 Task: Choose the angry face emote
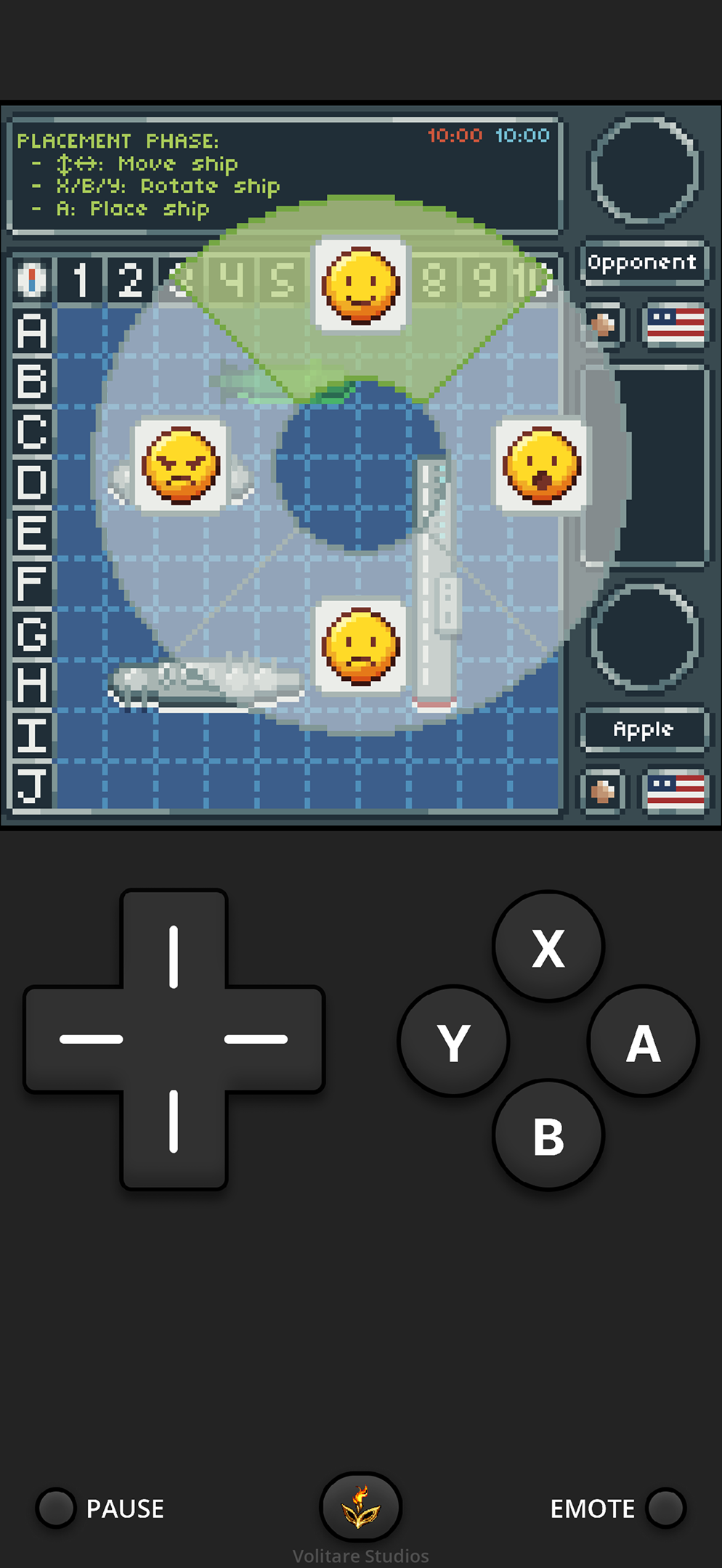point(181,465)
